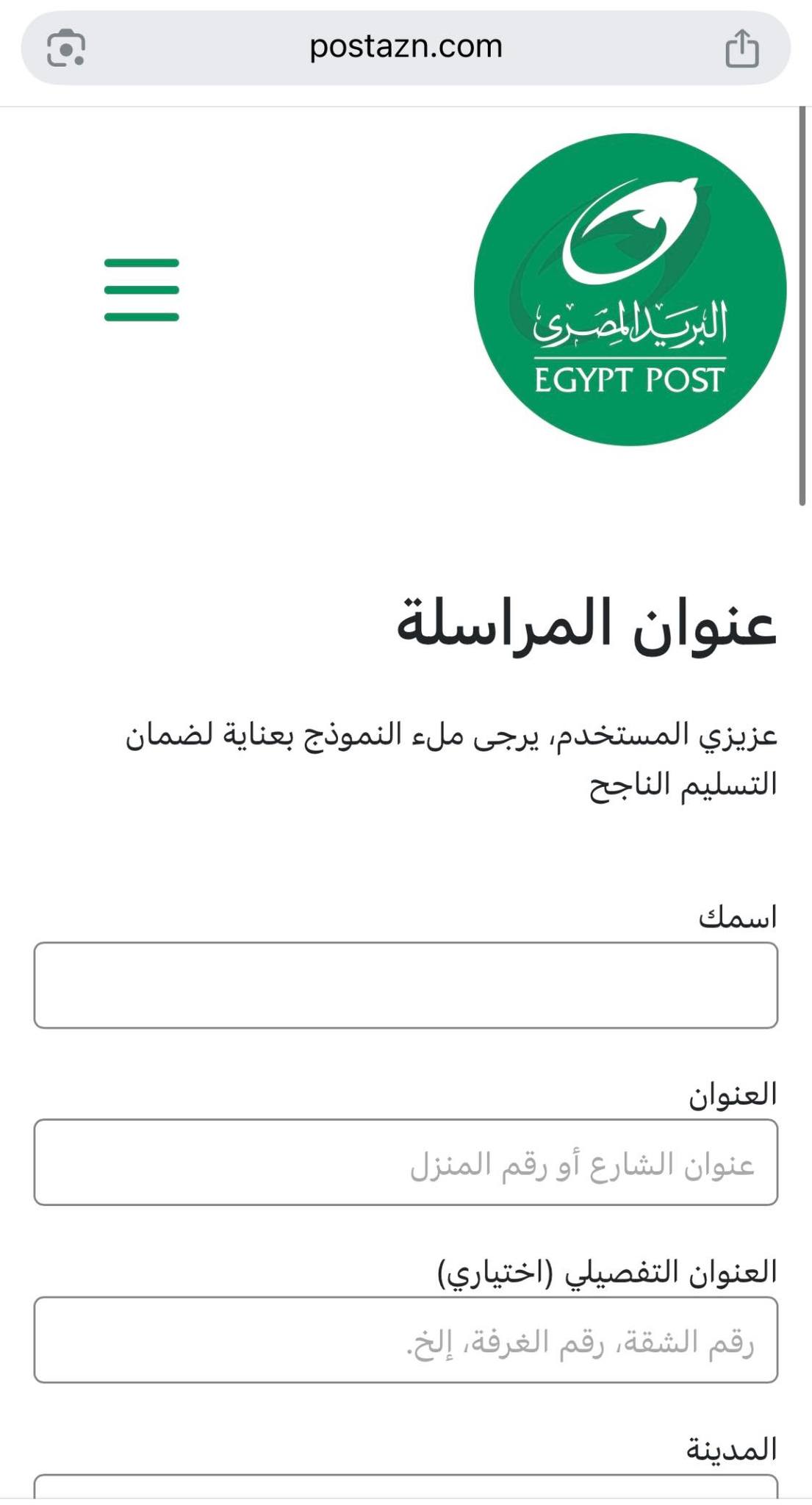Enter the street address field العنوان
The height and width of the screenshot is (1505, 812).
406,1163
